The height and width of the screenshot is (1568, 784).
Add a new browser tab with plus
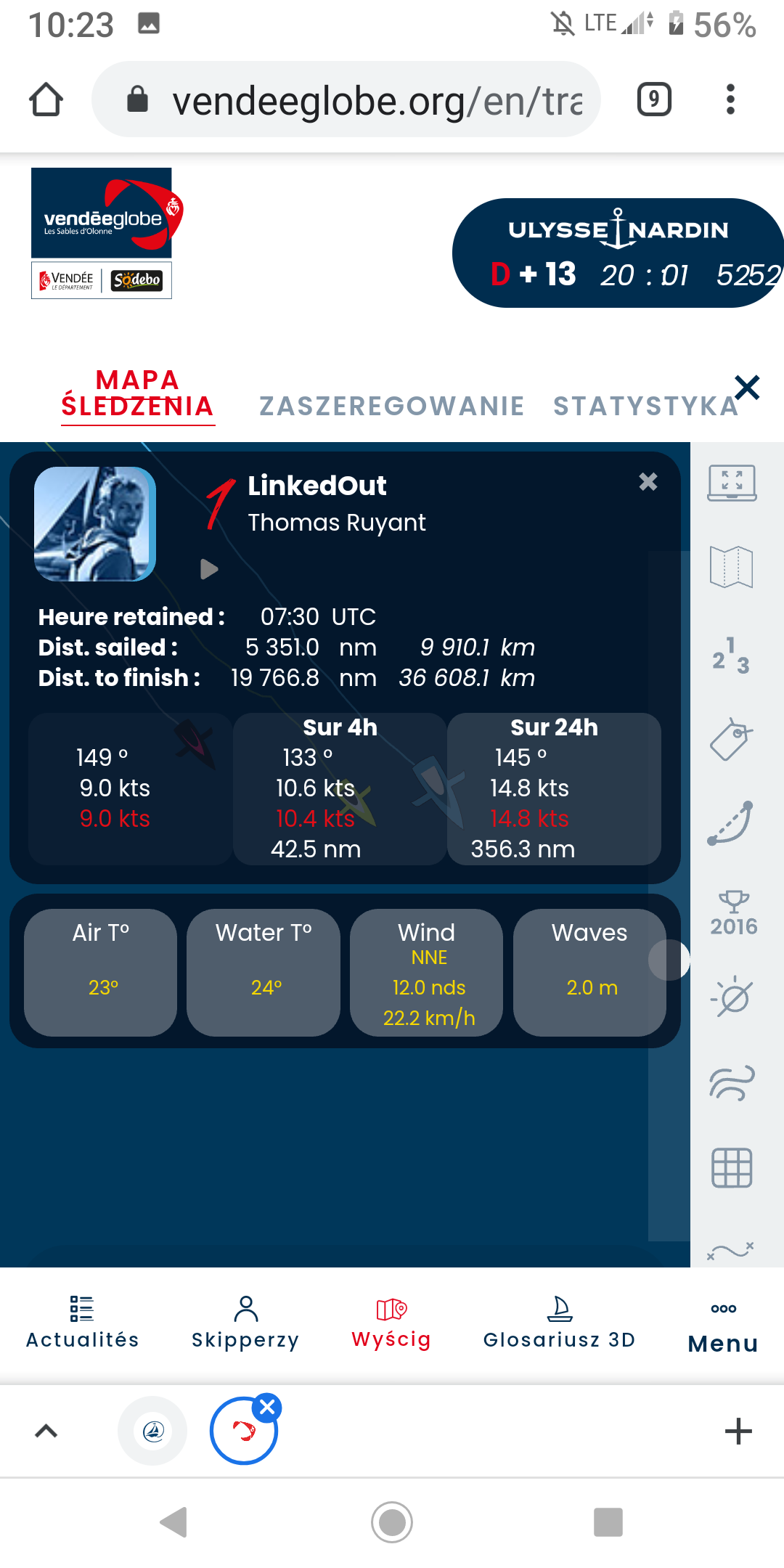[738, 1432]
